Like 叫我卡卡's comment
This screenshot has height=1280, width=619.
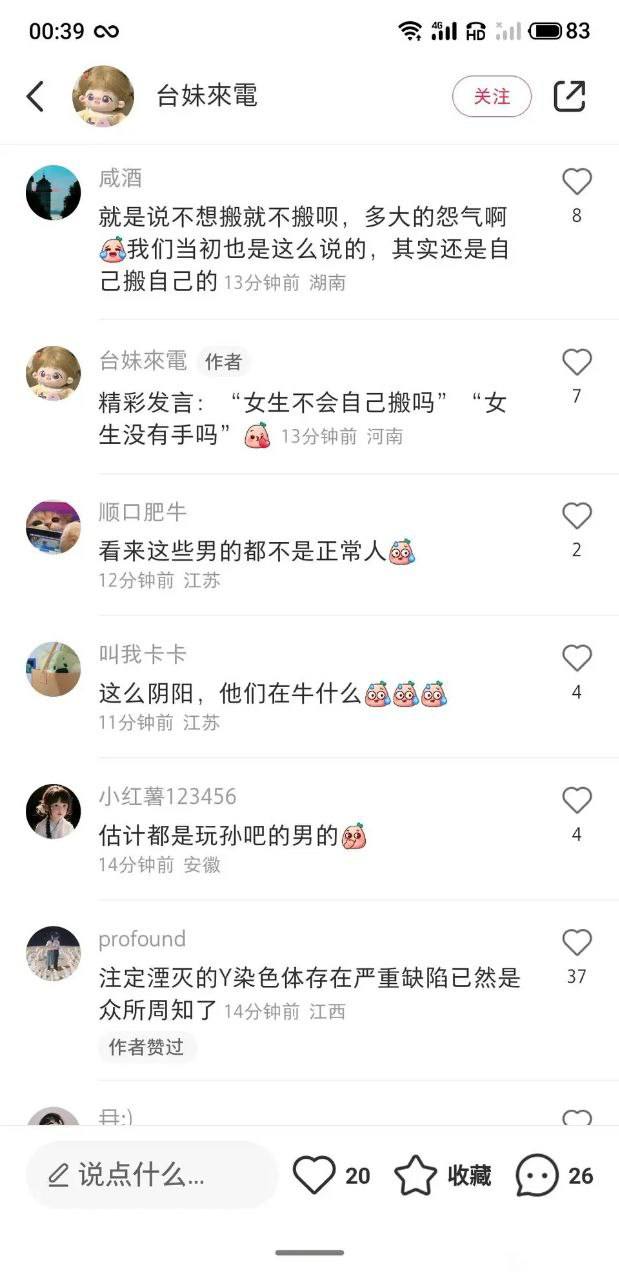pos(577,658)
